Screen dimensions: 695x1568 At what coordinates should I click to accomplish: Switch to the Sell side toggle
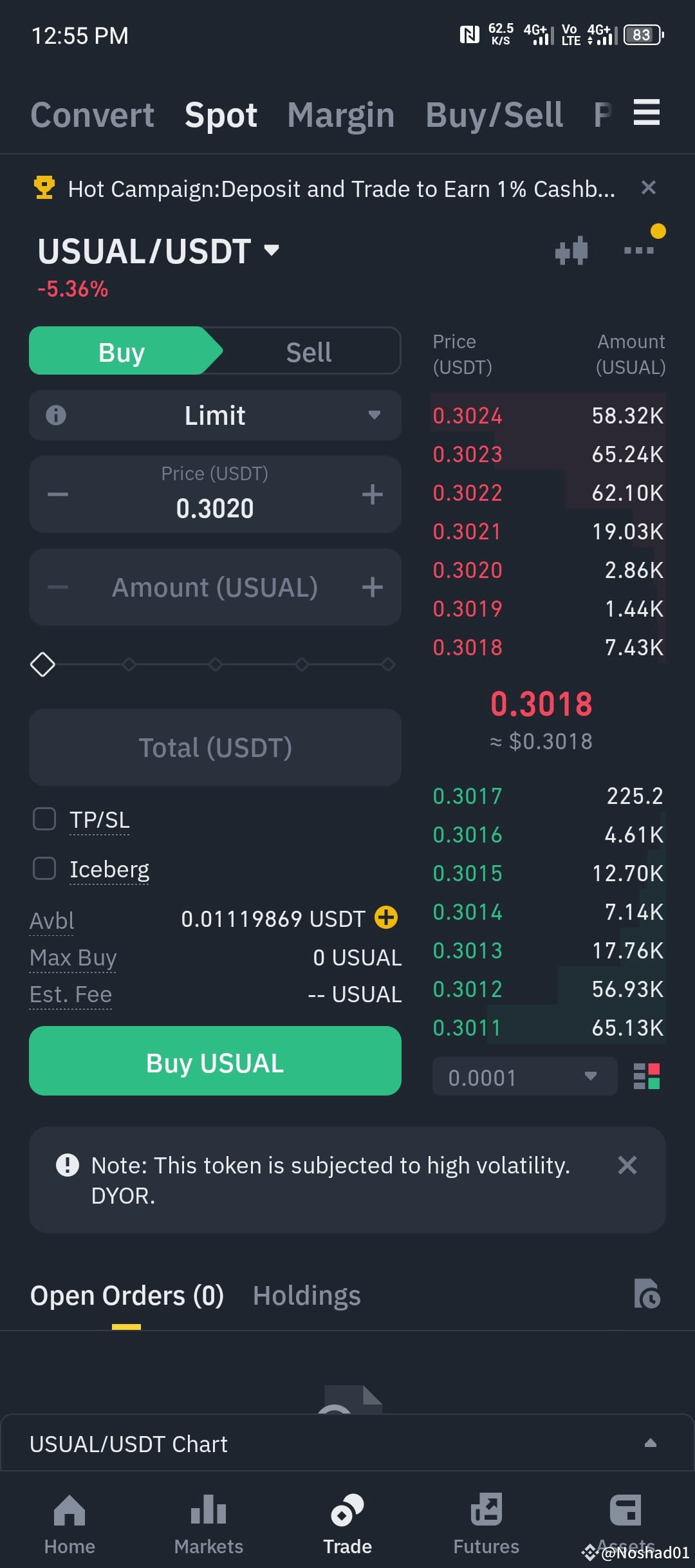[309, 351]
